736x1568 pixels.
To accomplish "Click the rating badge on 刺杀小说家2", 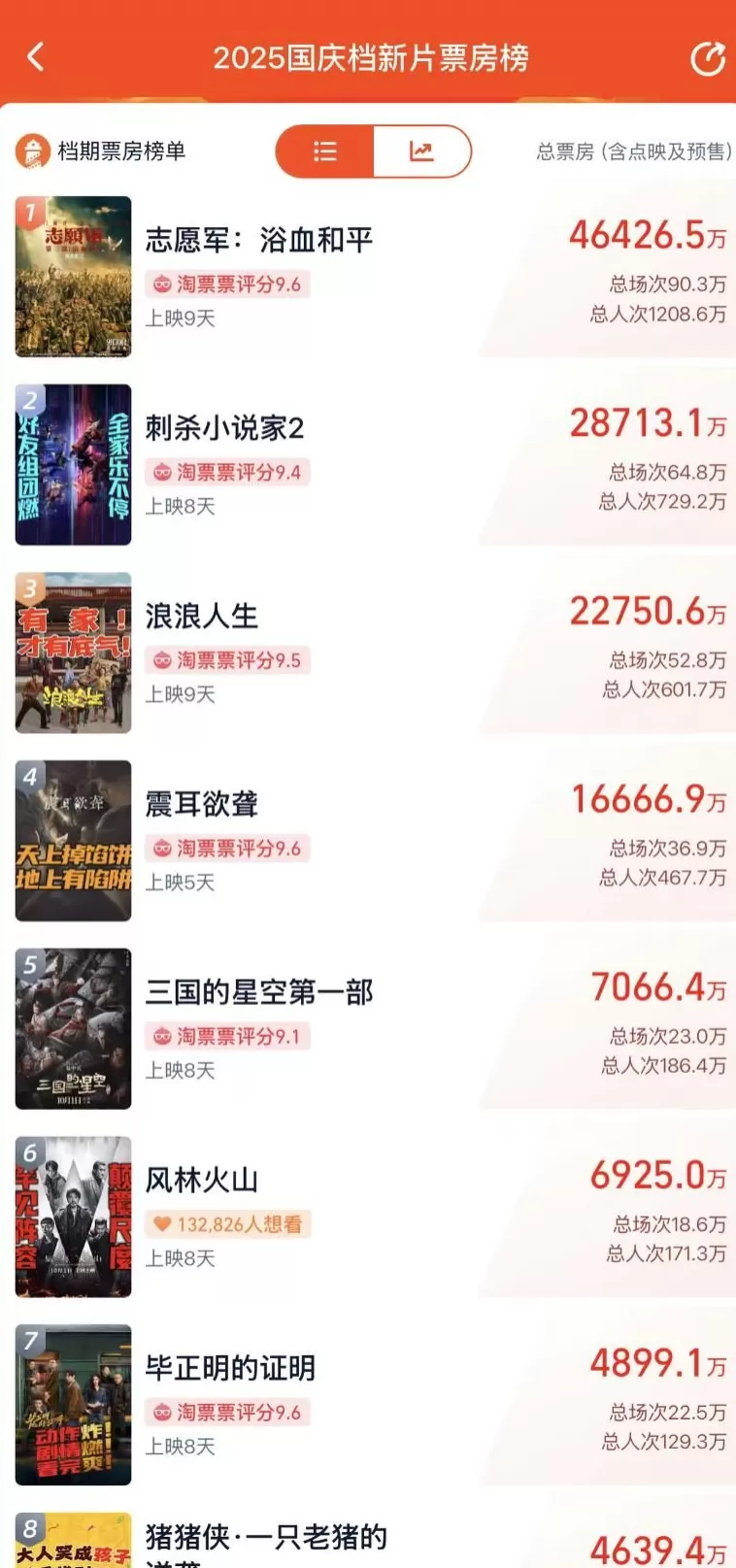I will coord(227,473).
